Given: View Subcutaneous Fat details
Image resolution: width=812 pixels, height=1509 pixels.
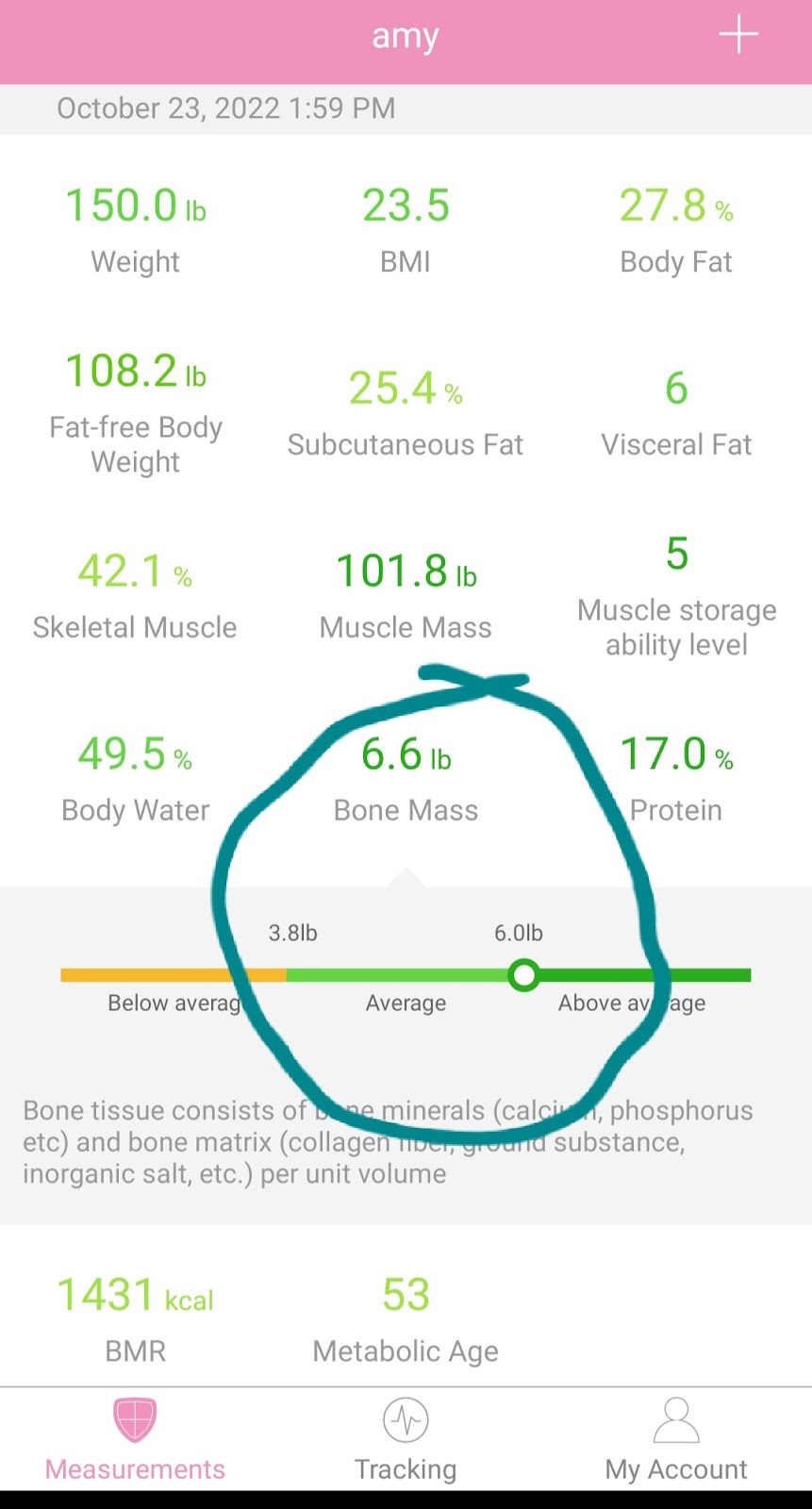Looking at the screenshot, I should [406, 412].
